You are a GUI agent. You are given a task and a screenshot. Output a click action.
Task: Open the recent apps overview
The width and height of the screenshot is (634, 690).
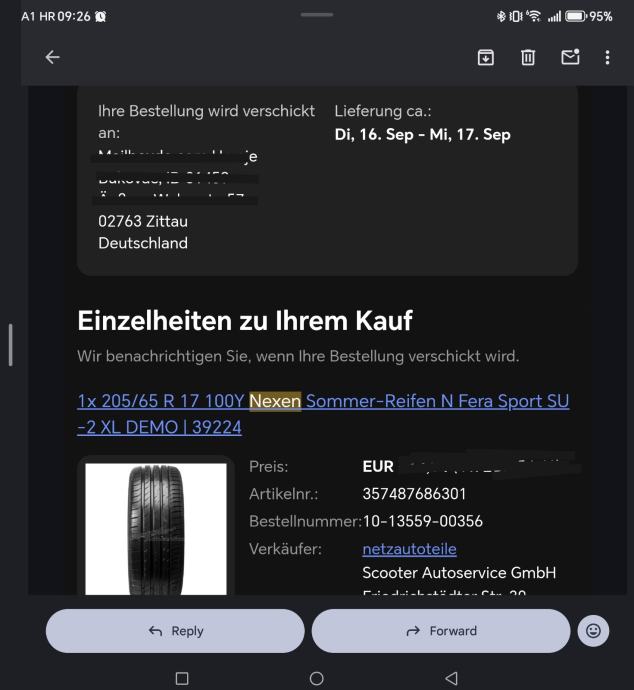pos(182,678)
